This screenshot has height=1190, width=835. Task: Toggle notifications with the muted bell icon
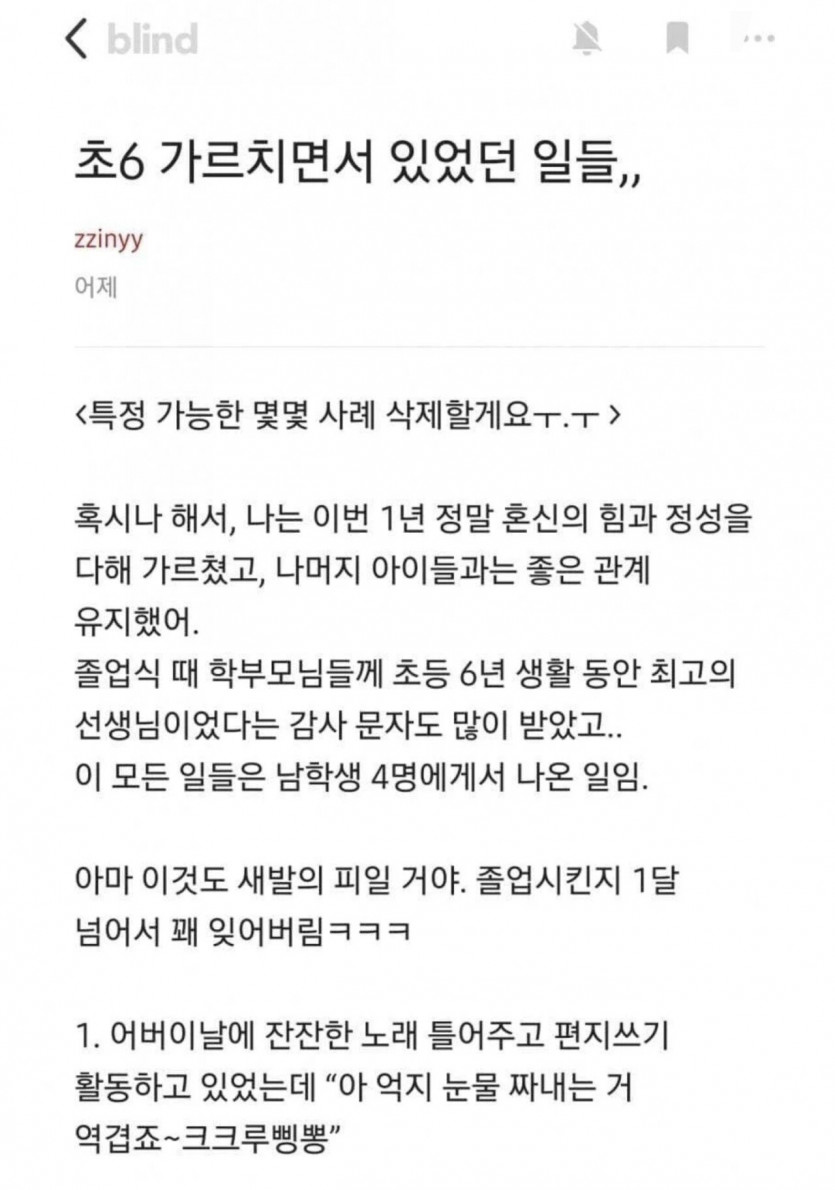[x=585, y=39]
